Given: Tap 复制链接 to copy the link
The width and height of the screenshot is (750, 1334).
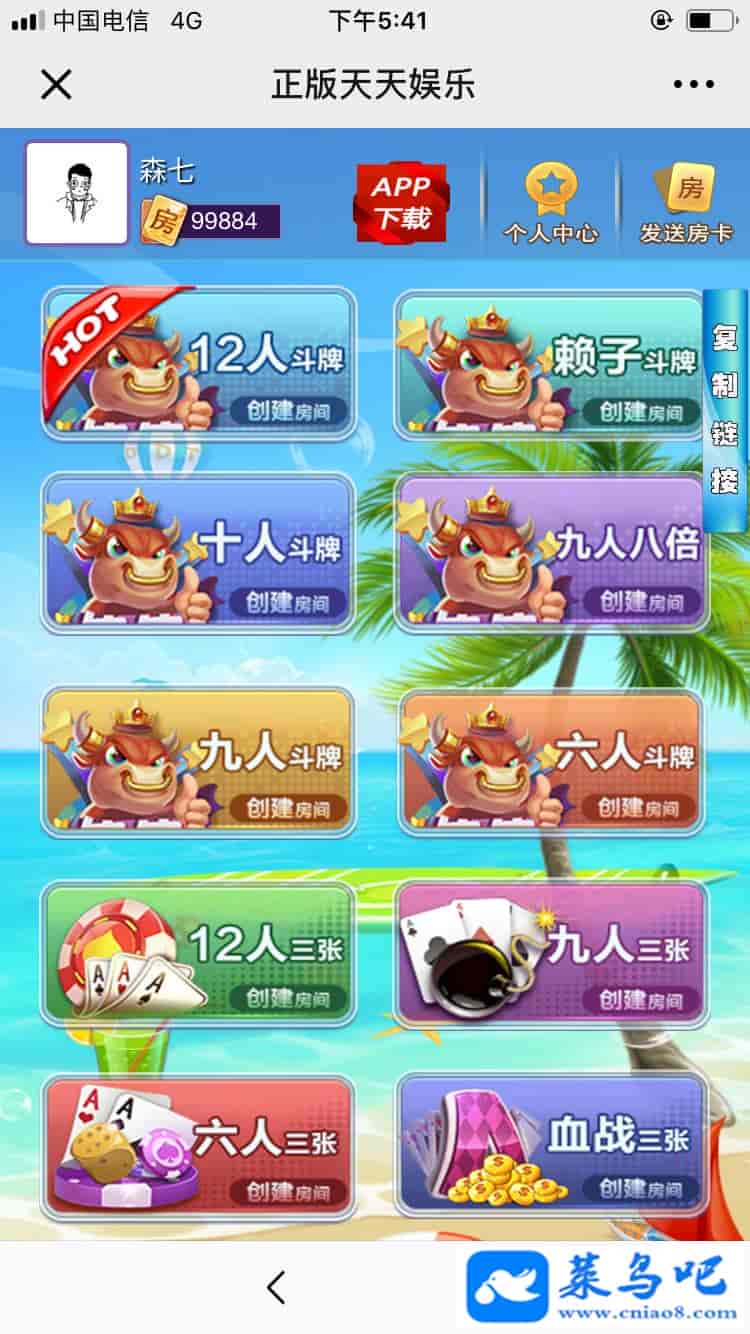Looking at the screenshot, I should pyautogui.click(x=725, y=410).
